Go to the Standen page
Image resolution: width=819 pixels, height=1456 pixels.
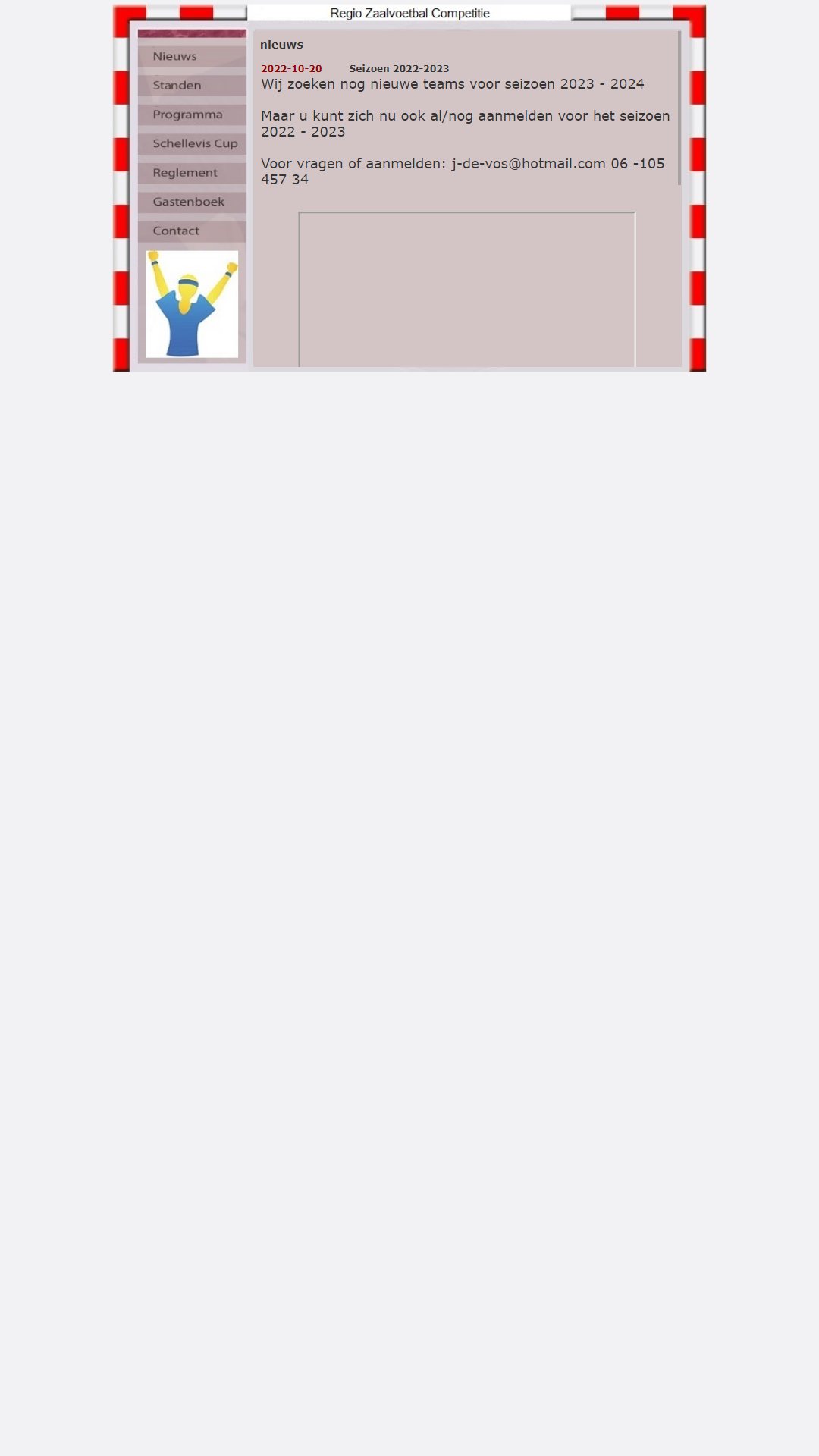coord(192,86)
